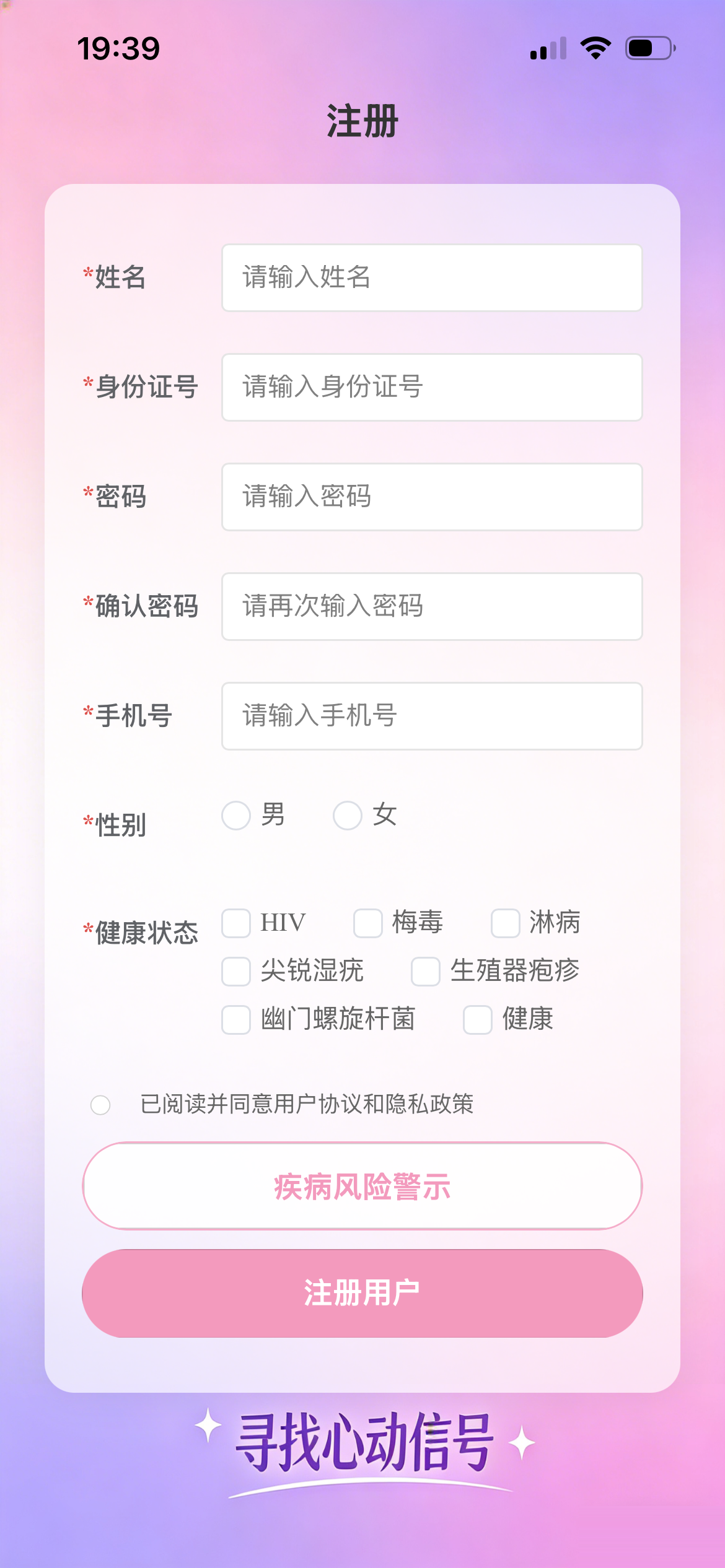Select the 密码 input box
Image resolution: width=725 pixels, height=1568 pixels.
coord(432,497)
